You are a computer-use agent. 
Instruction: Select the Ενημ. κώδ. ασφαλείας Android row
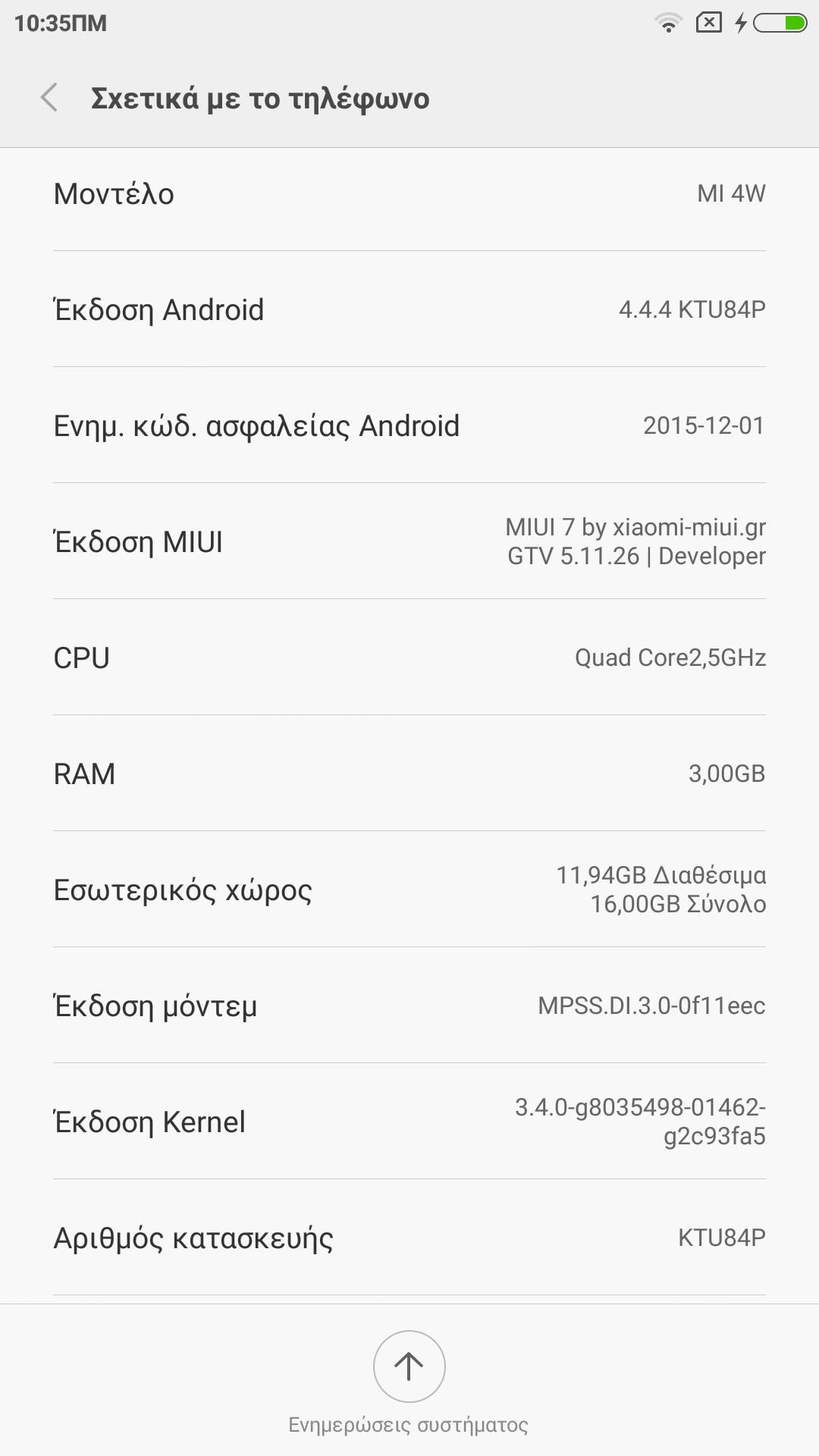409,425
